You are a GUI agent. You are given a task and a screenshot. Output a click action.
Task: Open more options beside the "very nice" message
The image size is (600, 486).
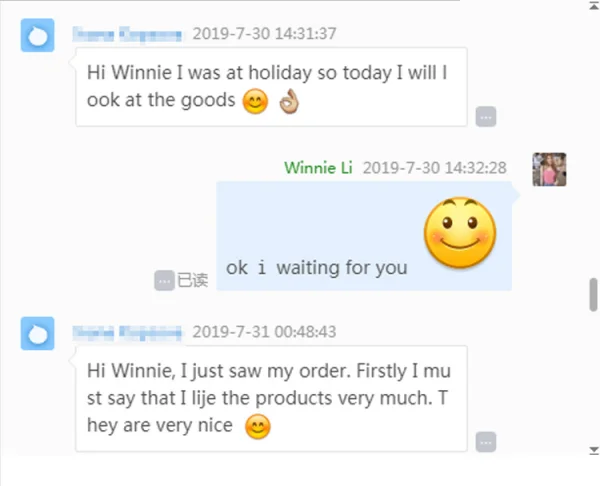click(x=486, y=442)
